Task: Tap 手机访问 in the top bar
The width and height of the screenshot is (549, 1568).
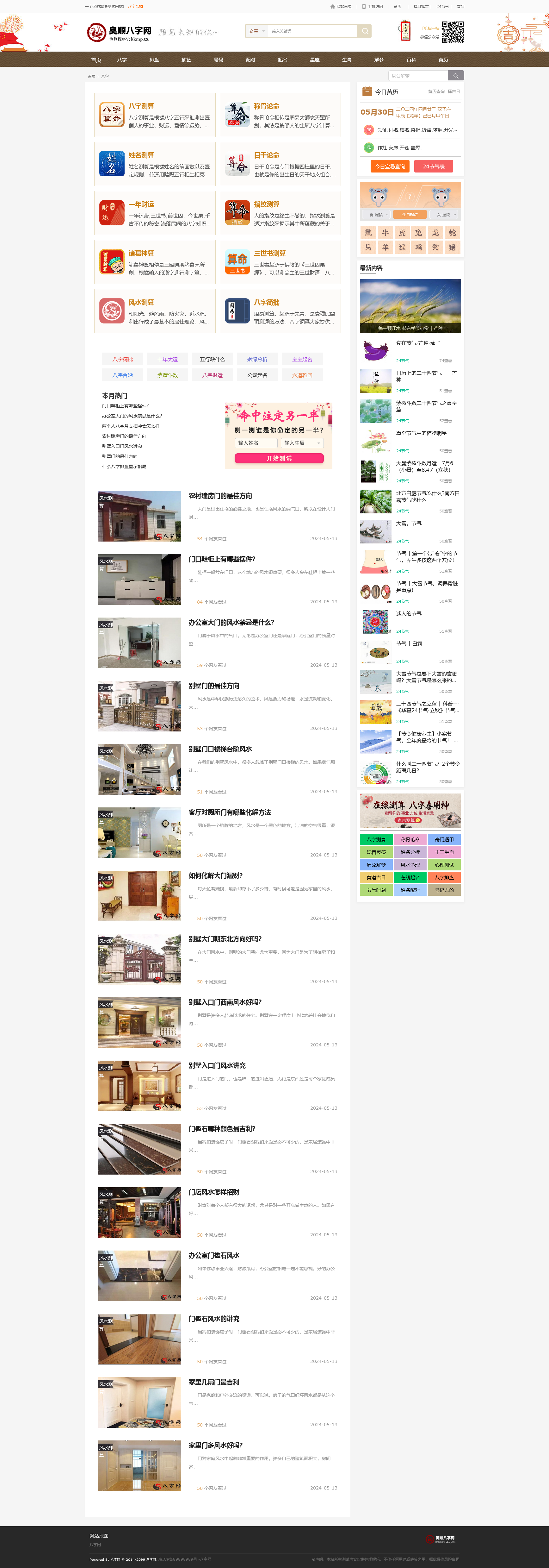Action: (373, 7)
